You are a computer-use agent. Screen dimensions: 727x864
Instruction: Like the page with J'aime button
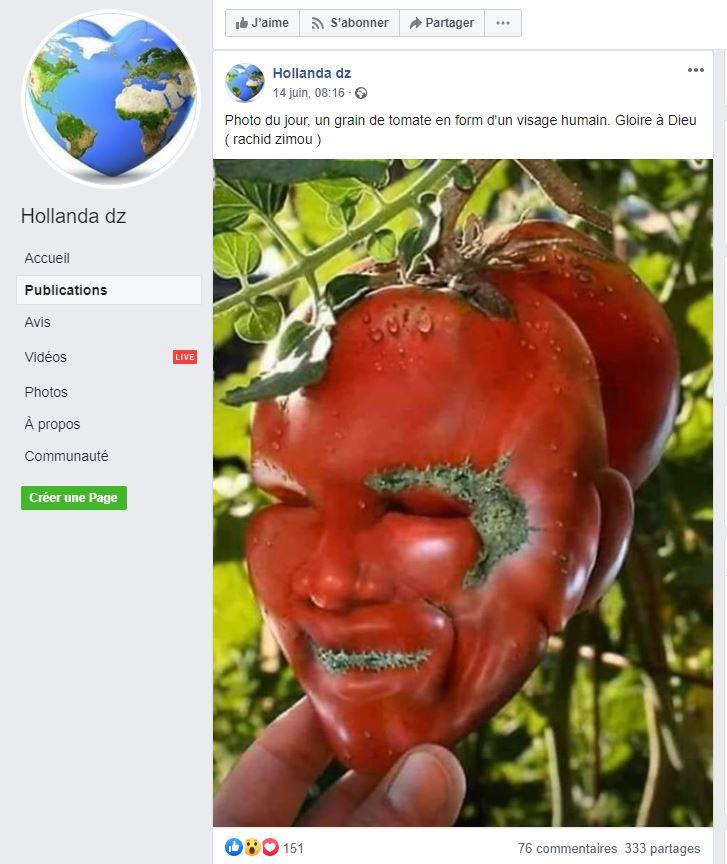[x=262, y=23]
